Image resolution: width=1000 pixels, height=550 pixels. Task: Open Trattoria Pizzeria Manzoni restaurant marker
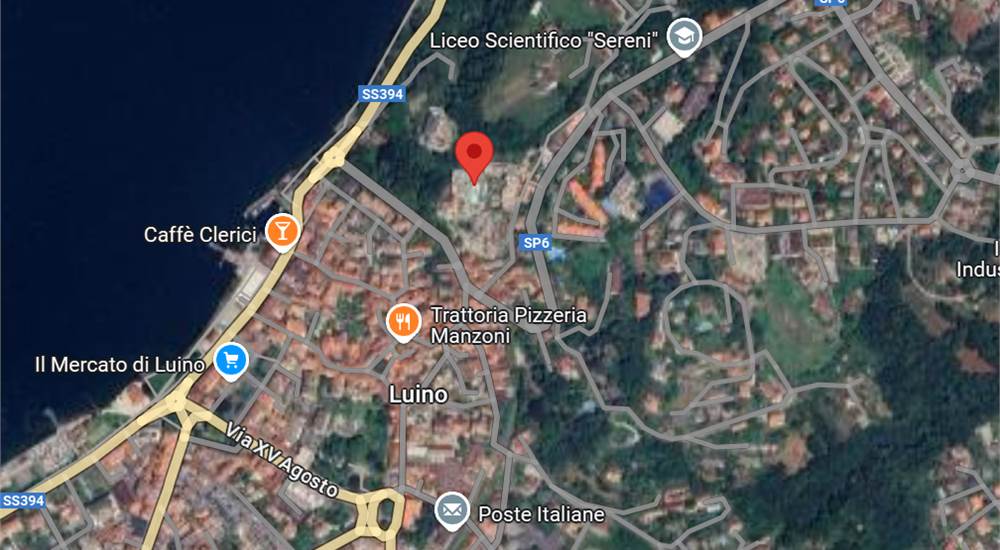coord(403,321)
